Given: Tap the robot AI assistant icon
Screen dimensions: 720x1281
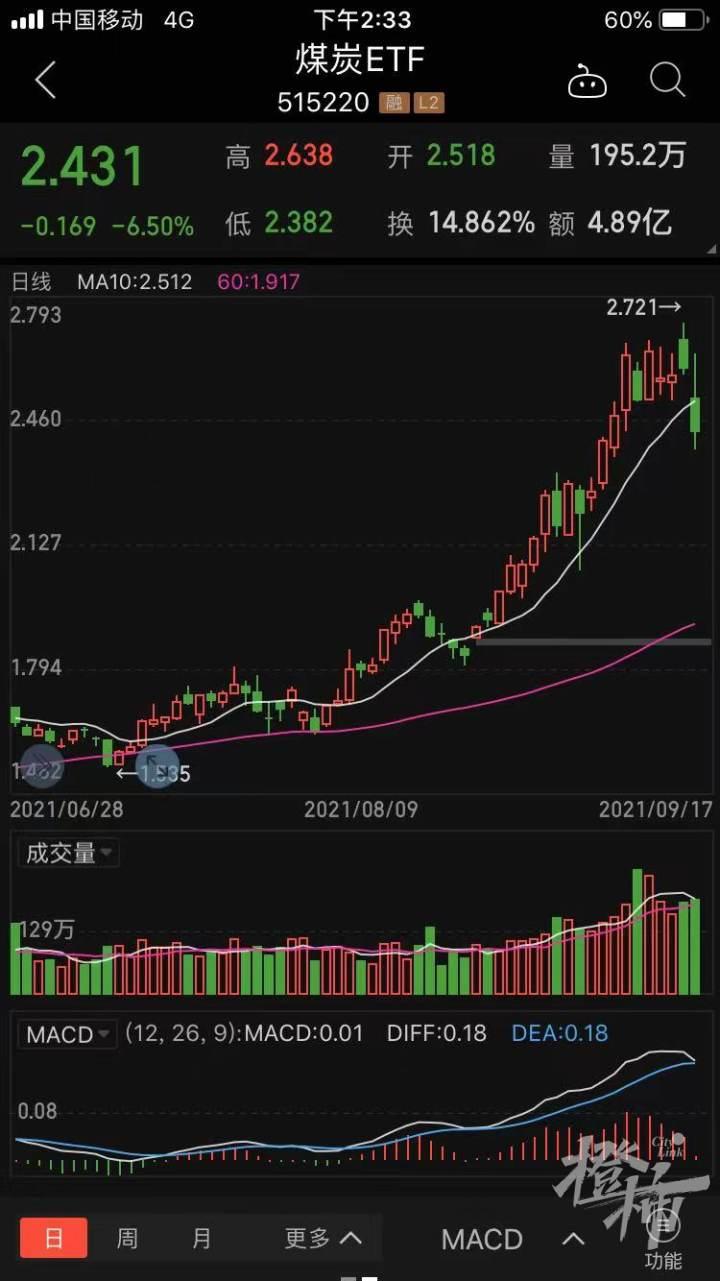Looking at the screenshot, I should click(588, 82).
